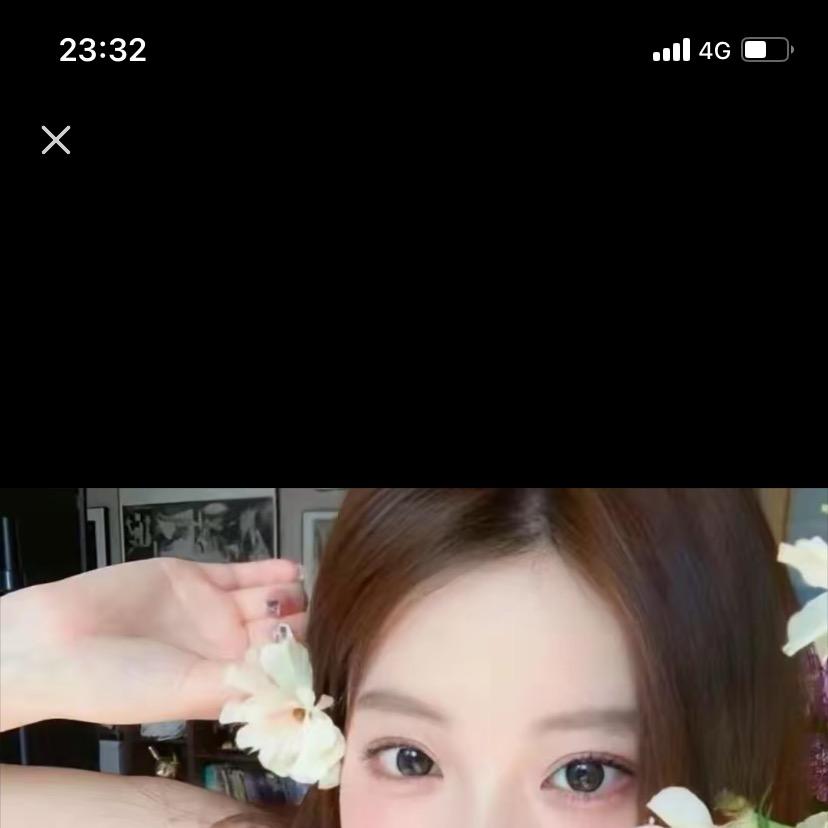This screenshot has height=828, width=828.
Task: Close the full-screen photo viewer
Action: (x=56, y=140)
